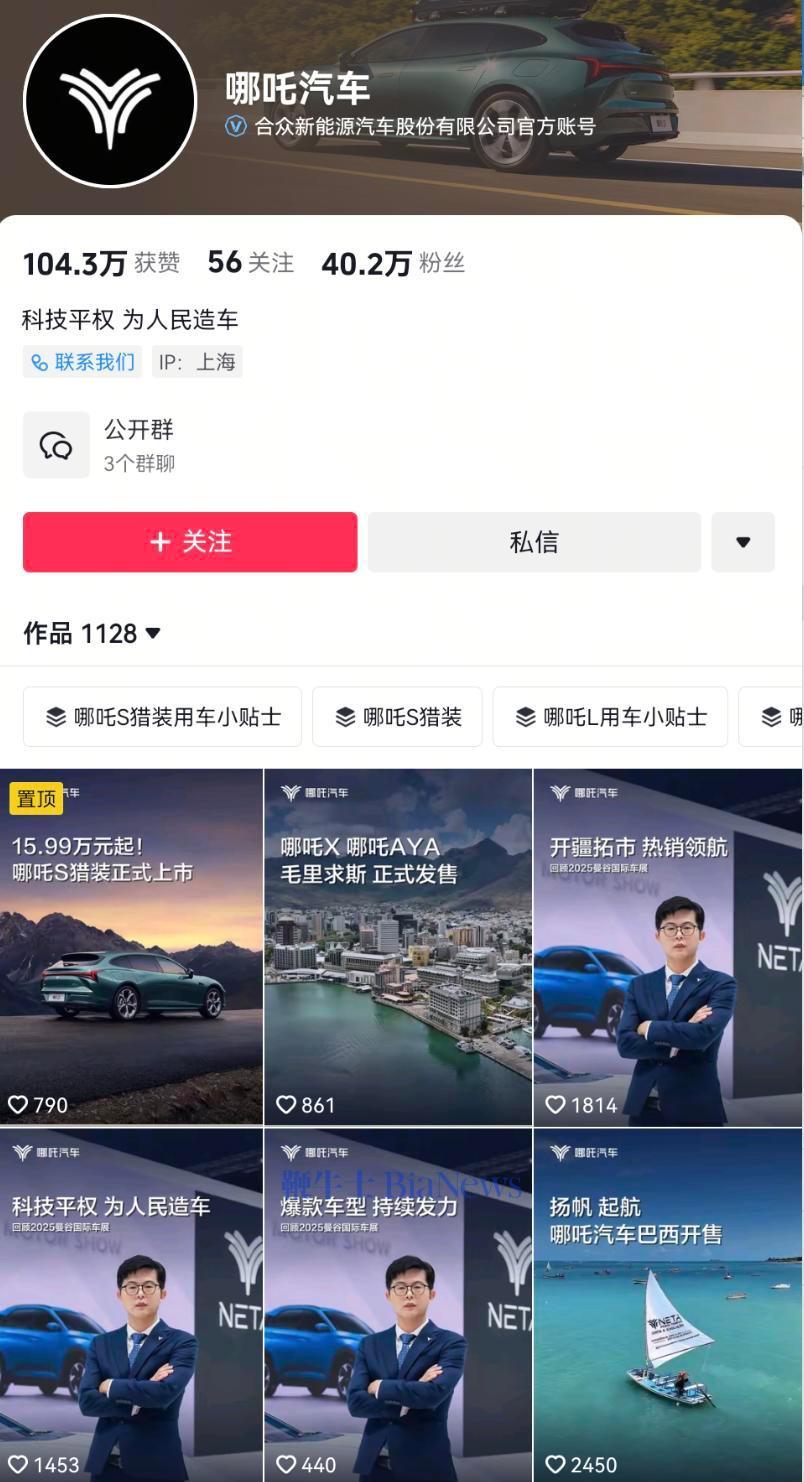Play the 爆款车型 持续发力 video
This screenshot has height=1482, width=804.
[398, 1305]
